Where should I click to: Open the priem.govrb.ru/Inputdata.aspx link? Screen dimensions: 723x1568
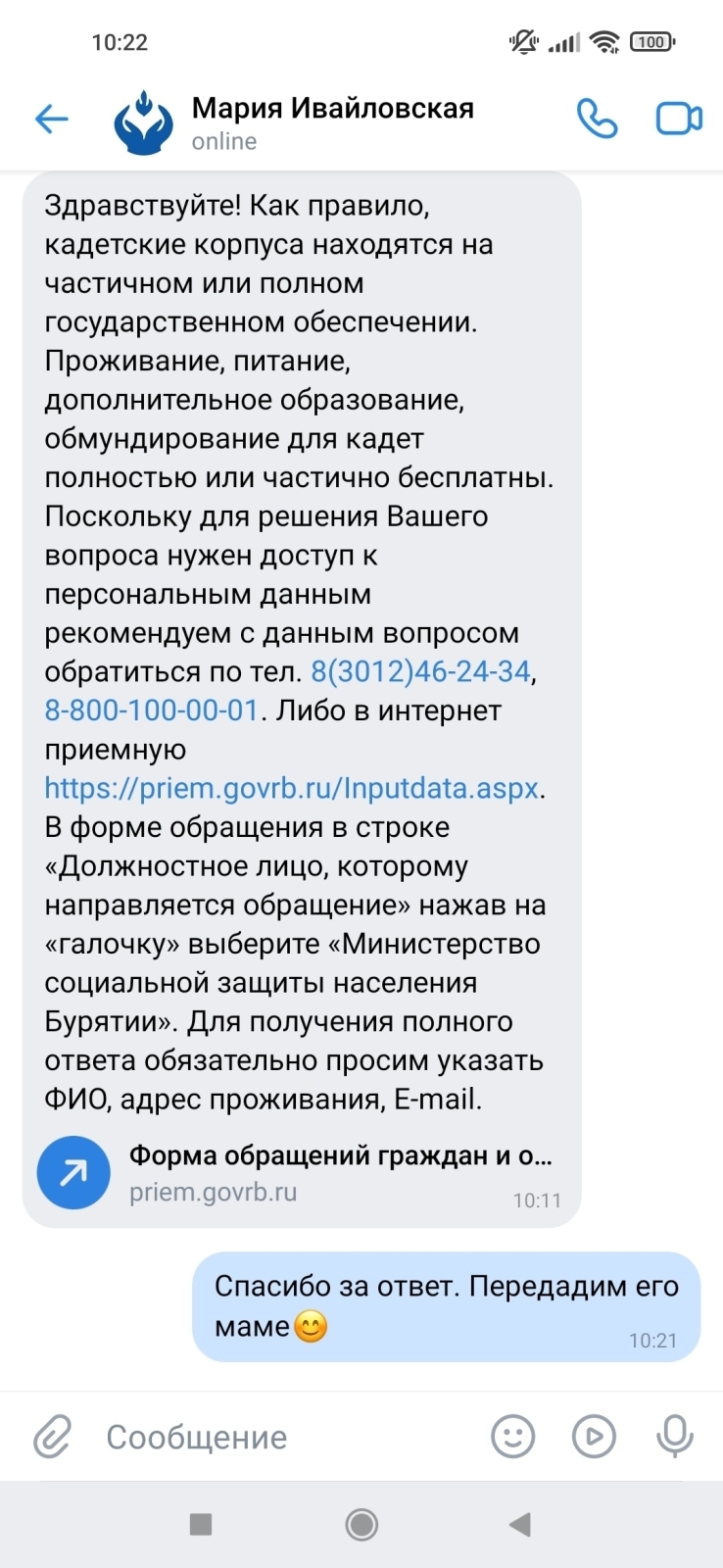coord(292,788)
